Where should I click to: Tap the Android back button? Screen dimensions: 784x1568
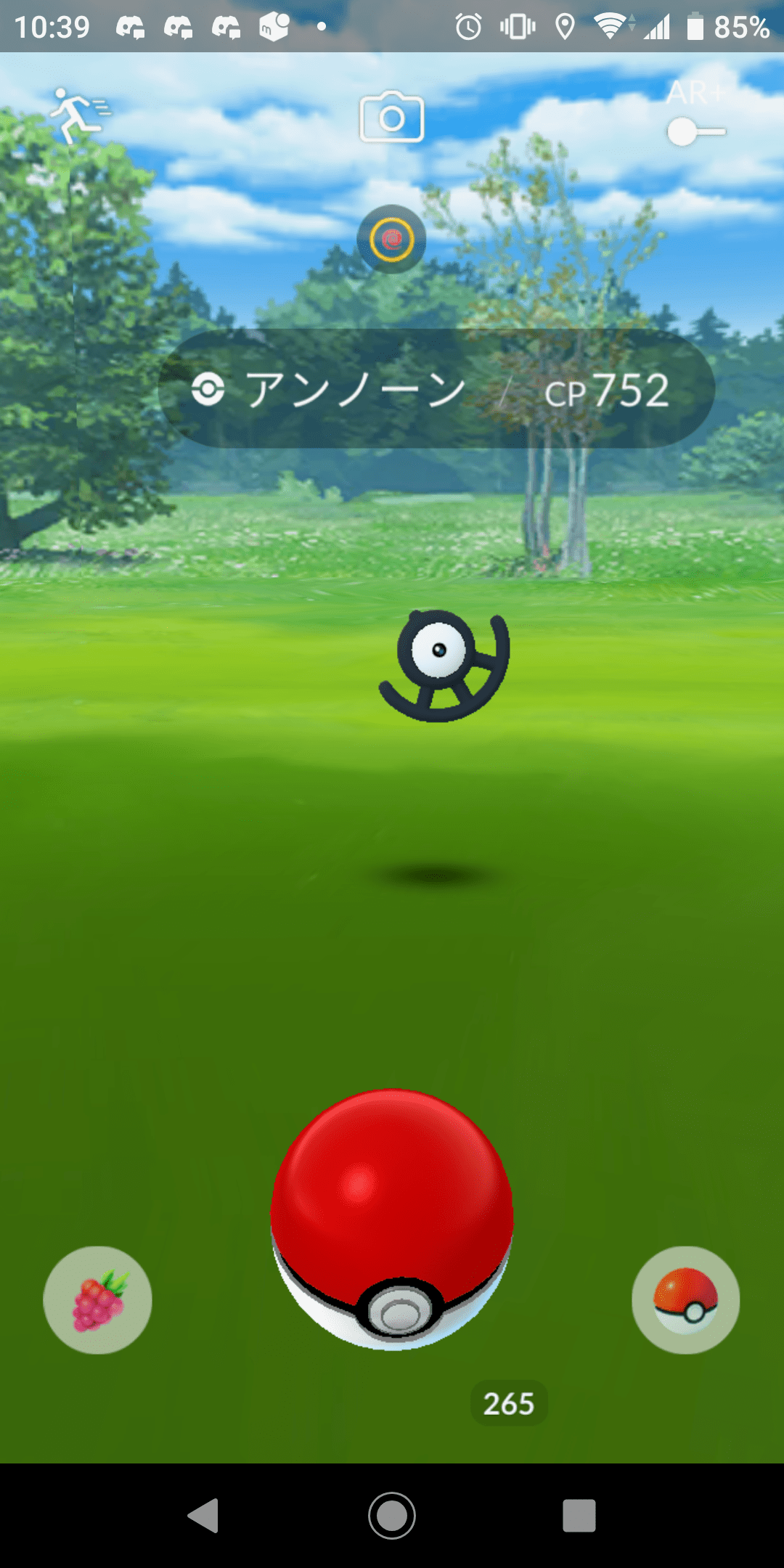(204, 1515)
